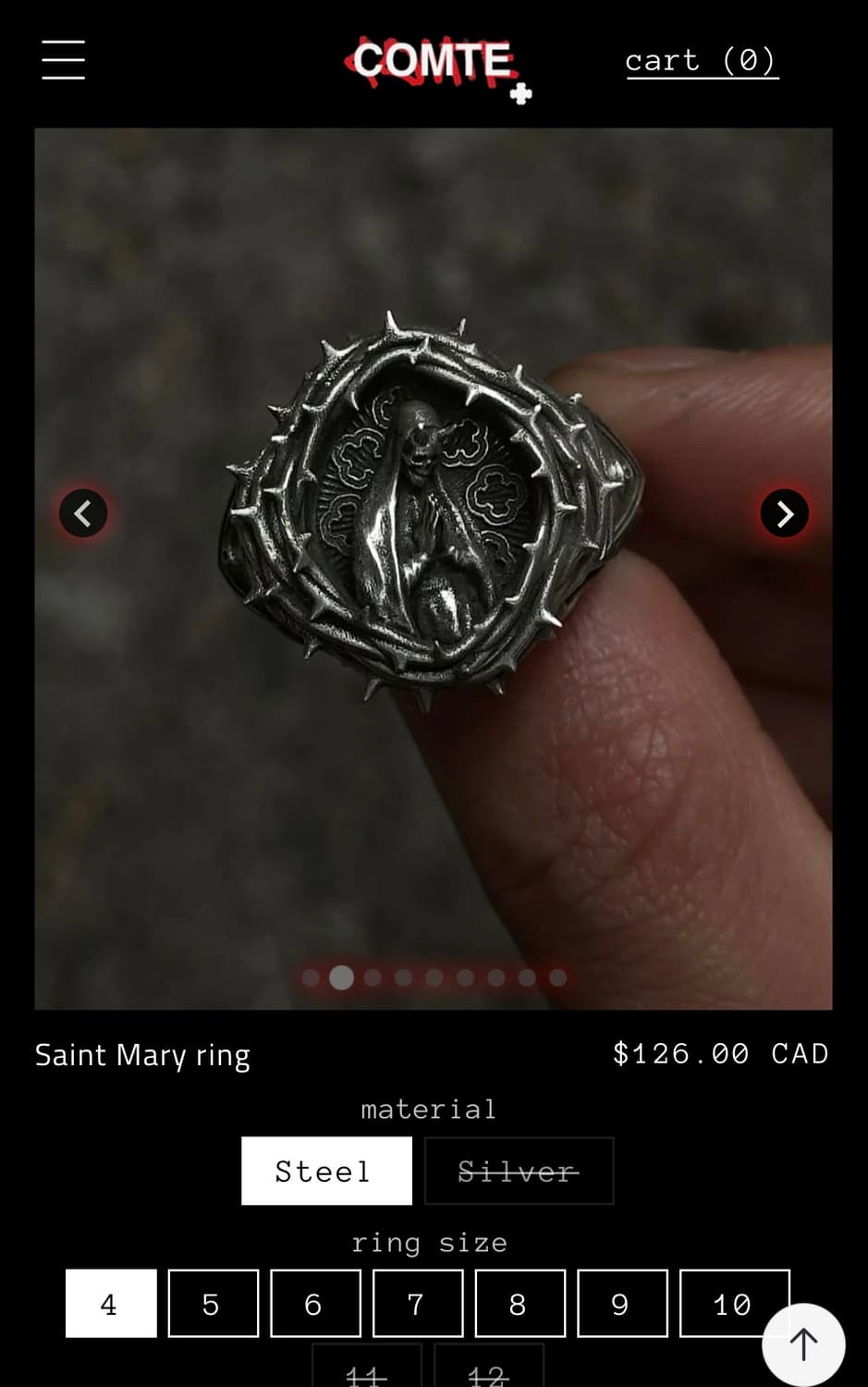The width and height of the screenshot is (868, 1387).
Task: Open the cart showing zero items
Action: [703, 61]
